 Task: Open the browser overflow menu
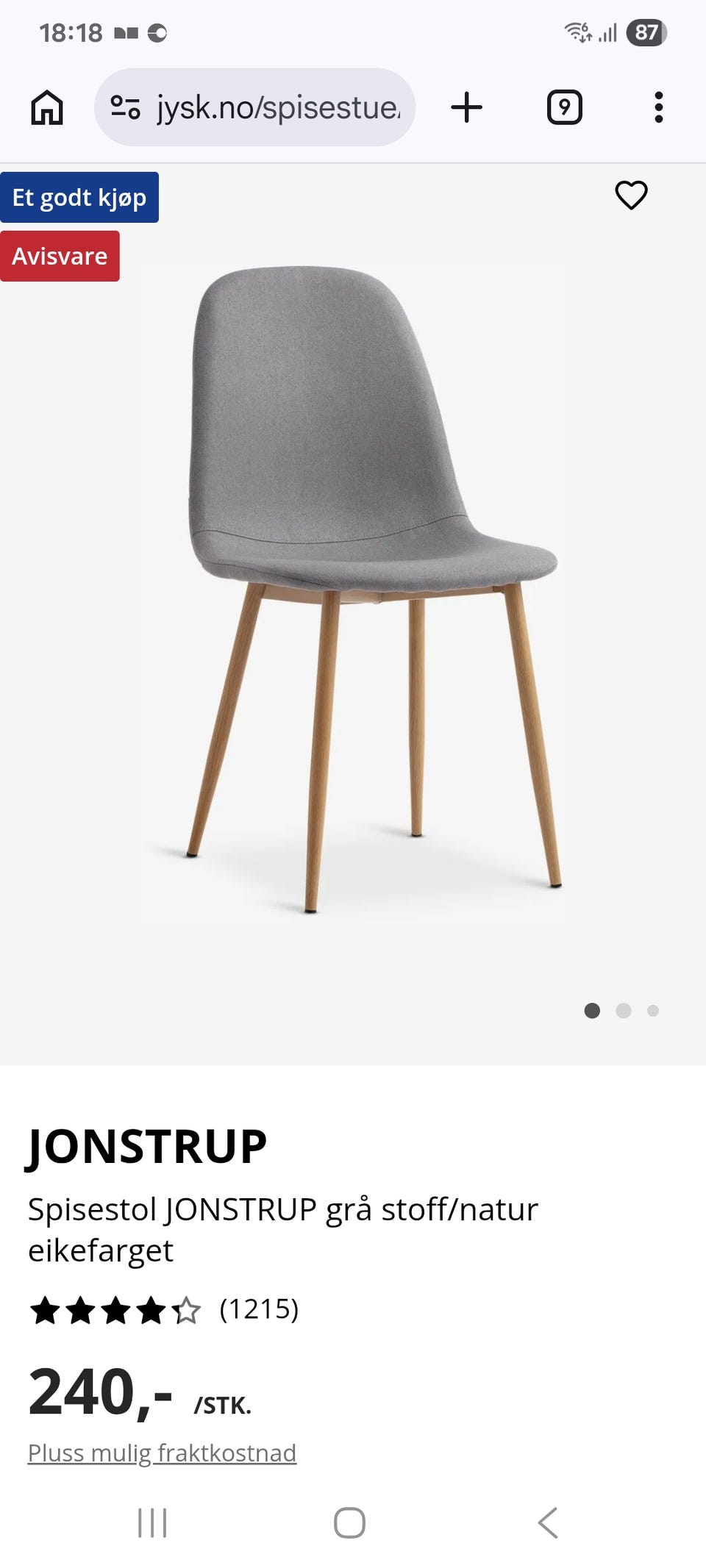658,107
